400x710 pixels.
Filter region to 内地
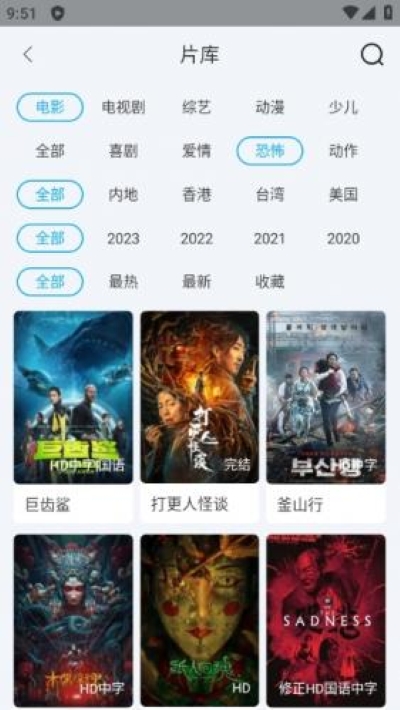click(x=123, y=195)
